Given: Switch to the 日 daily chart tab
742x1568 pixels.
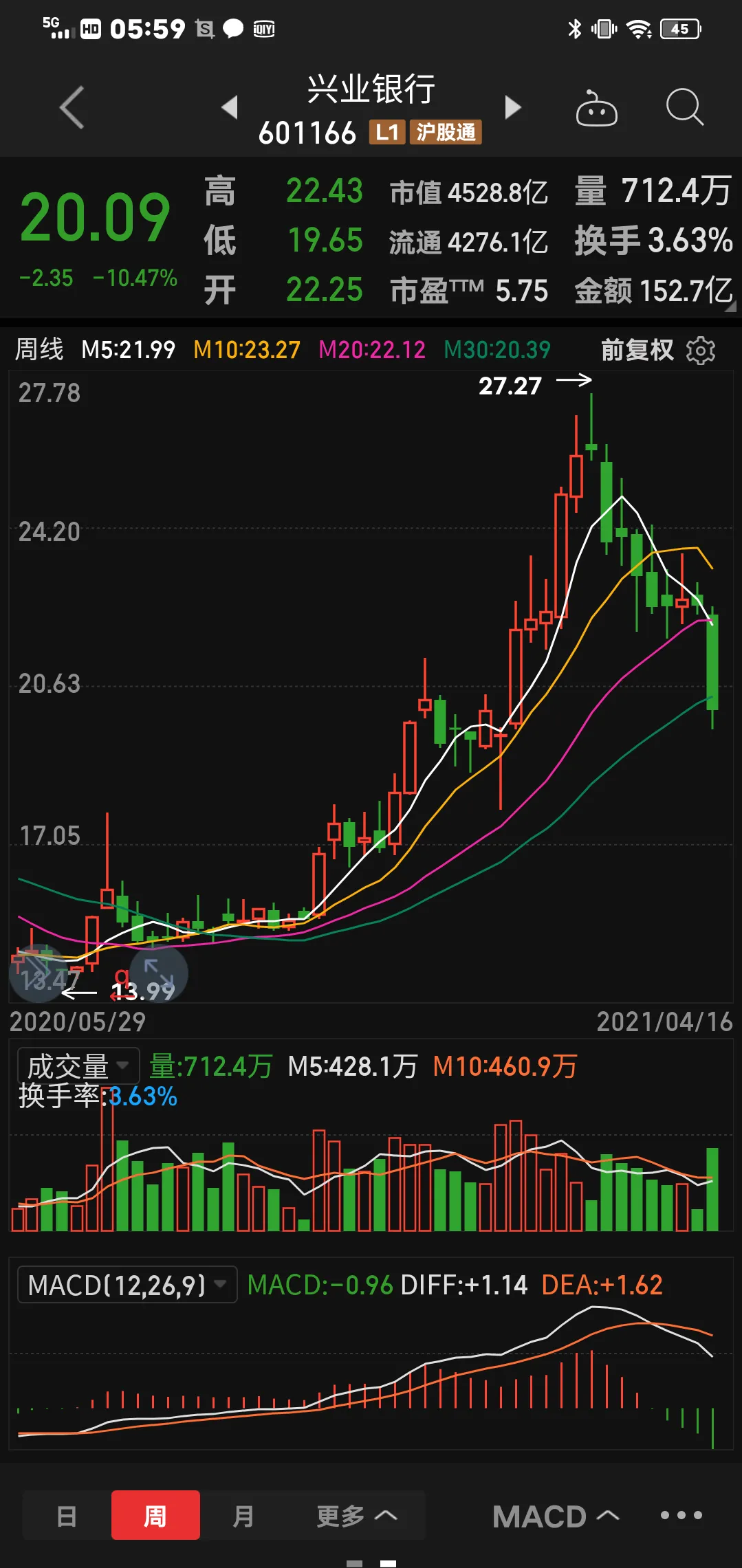Looking at the screenshot, I should (x=67, y=1515).
